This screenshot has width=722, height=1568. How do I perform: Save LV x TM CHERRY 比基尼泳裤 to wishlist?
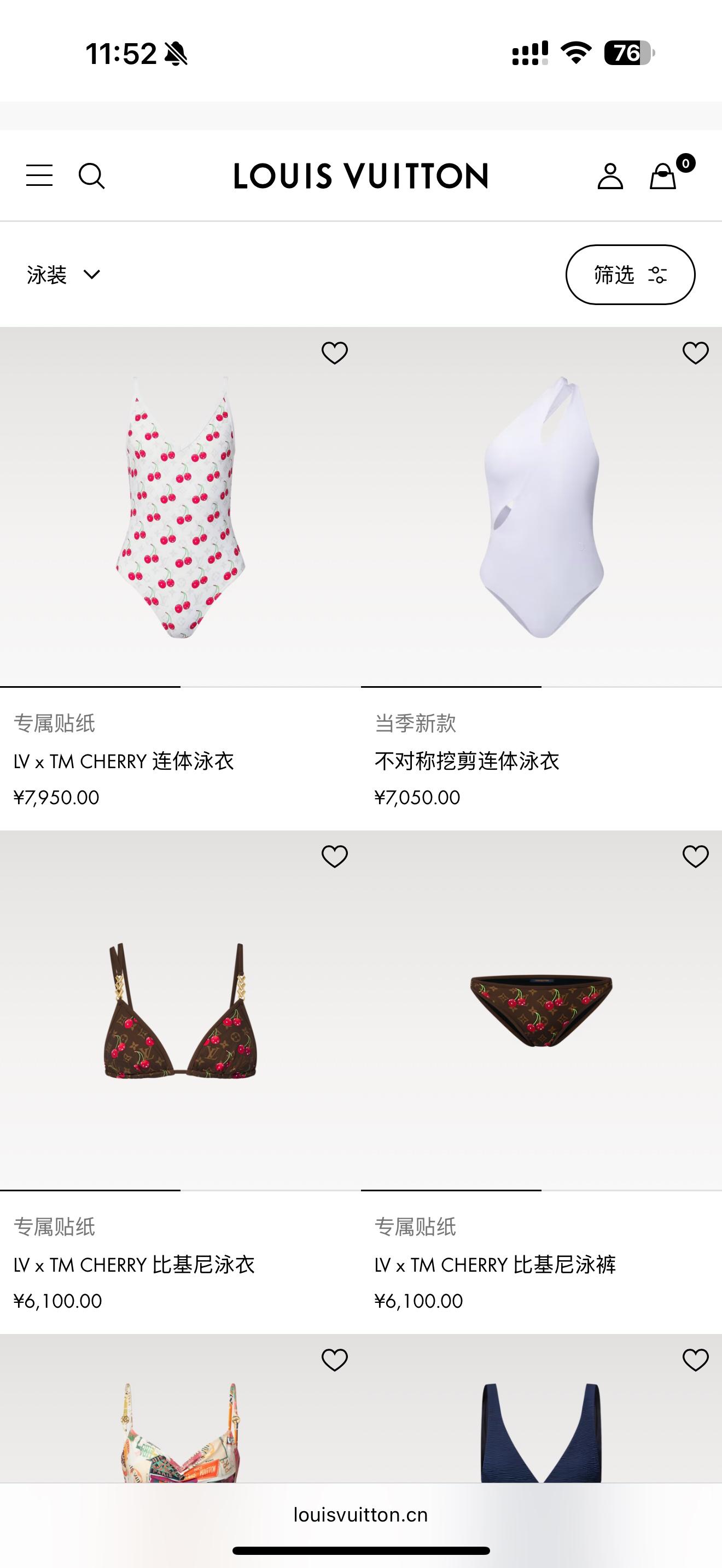695,856
